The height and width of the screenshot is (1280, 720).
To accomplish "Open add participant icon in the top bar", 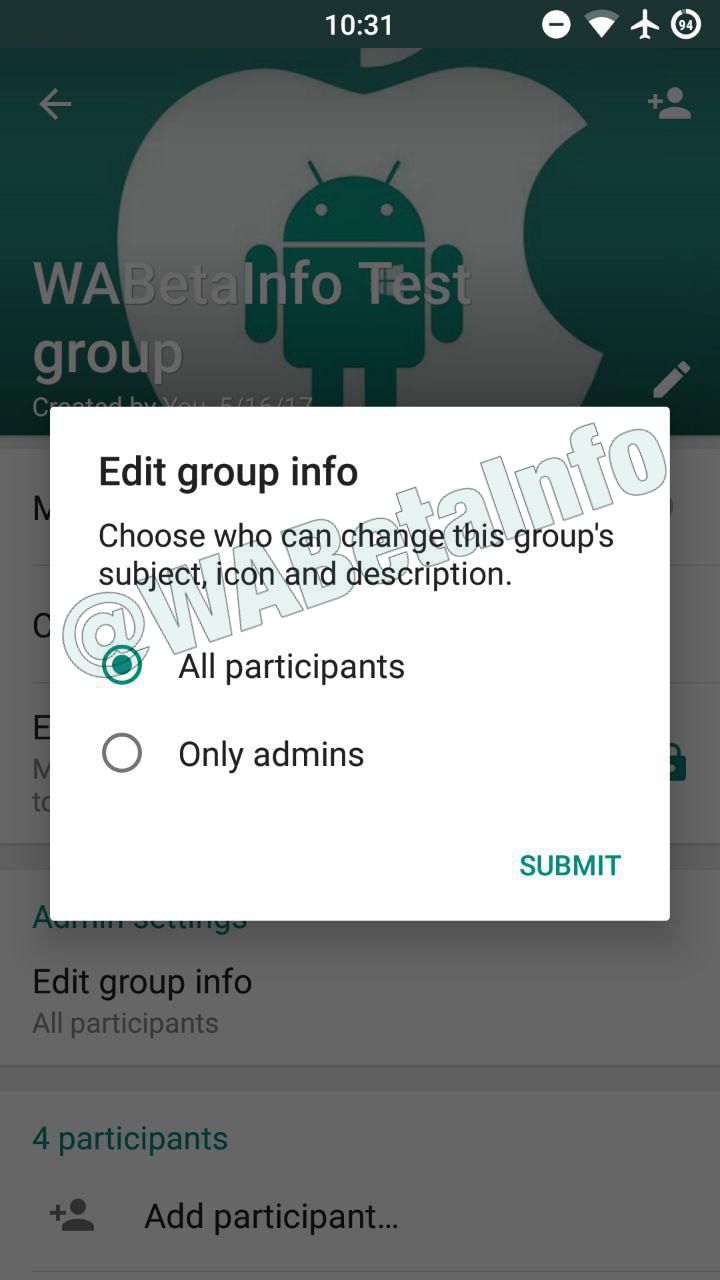I will 668,103.
